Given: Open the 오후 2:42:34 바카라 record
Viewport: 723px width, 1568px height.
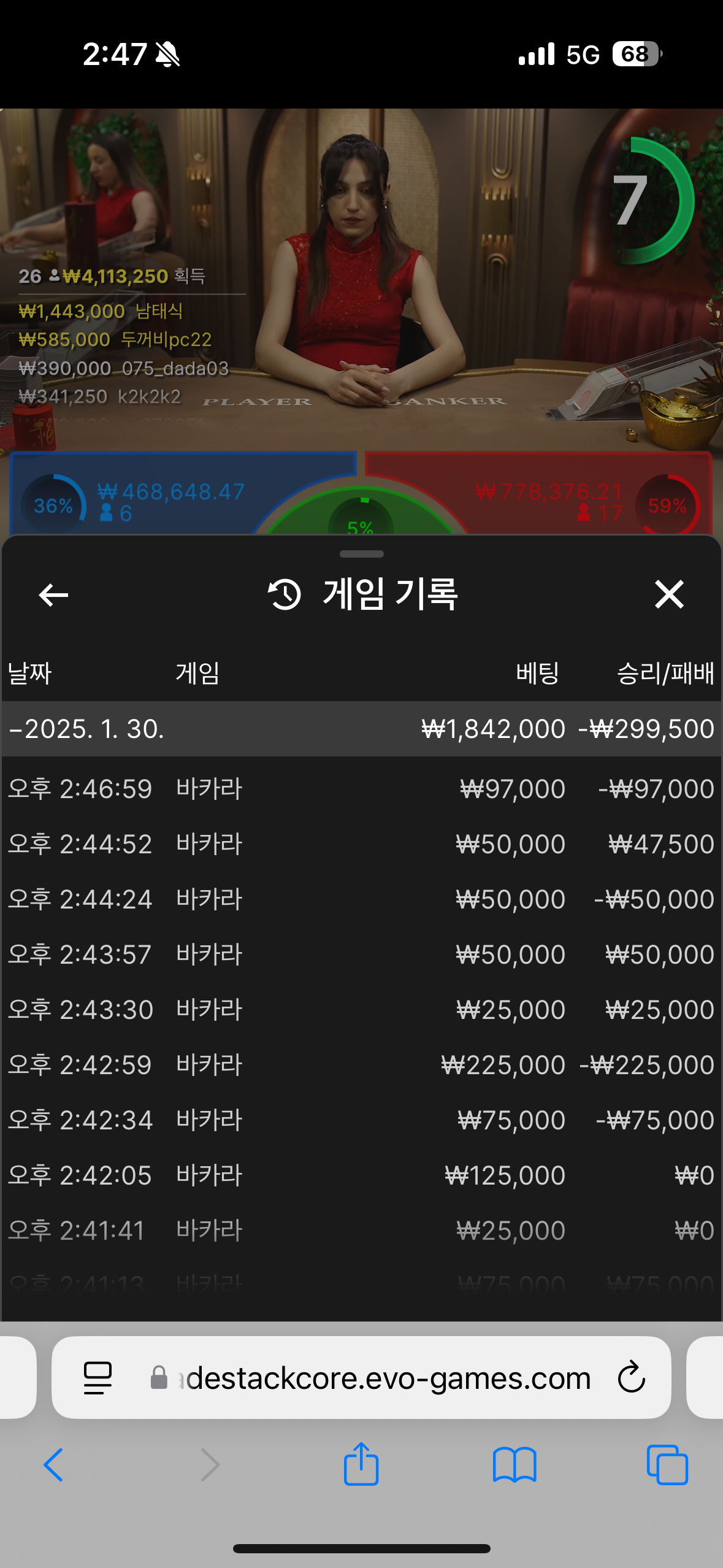Looking at the screenshot, I should (x=361, y=1120).
